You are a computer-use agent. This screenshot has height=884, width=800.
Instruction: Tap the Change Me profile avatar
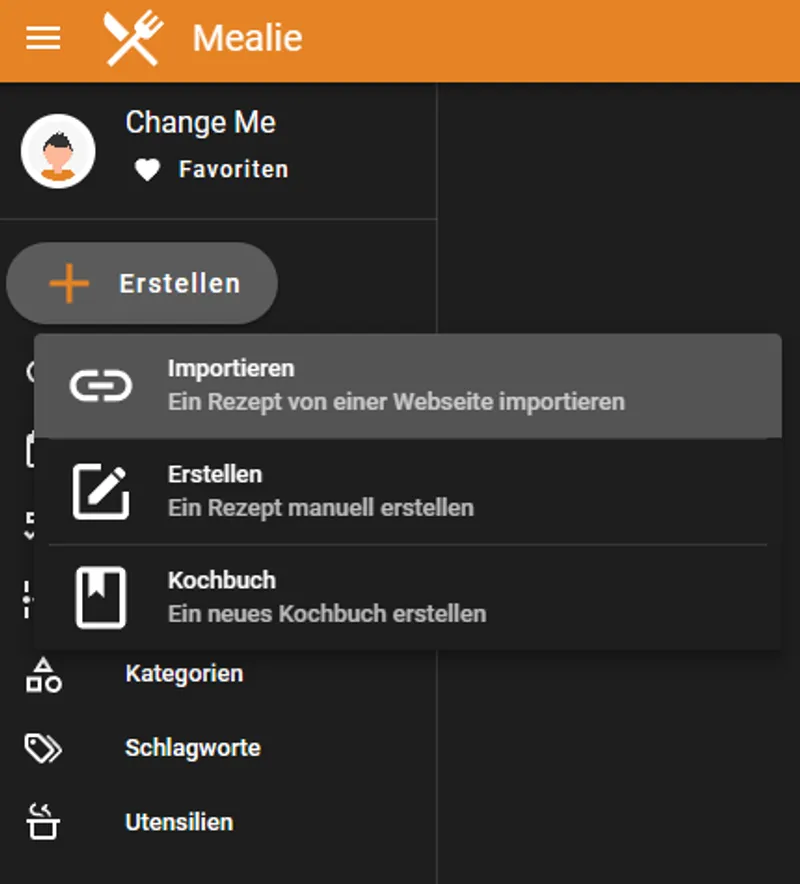pos(58,152)
